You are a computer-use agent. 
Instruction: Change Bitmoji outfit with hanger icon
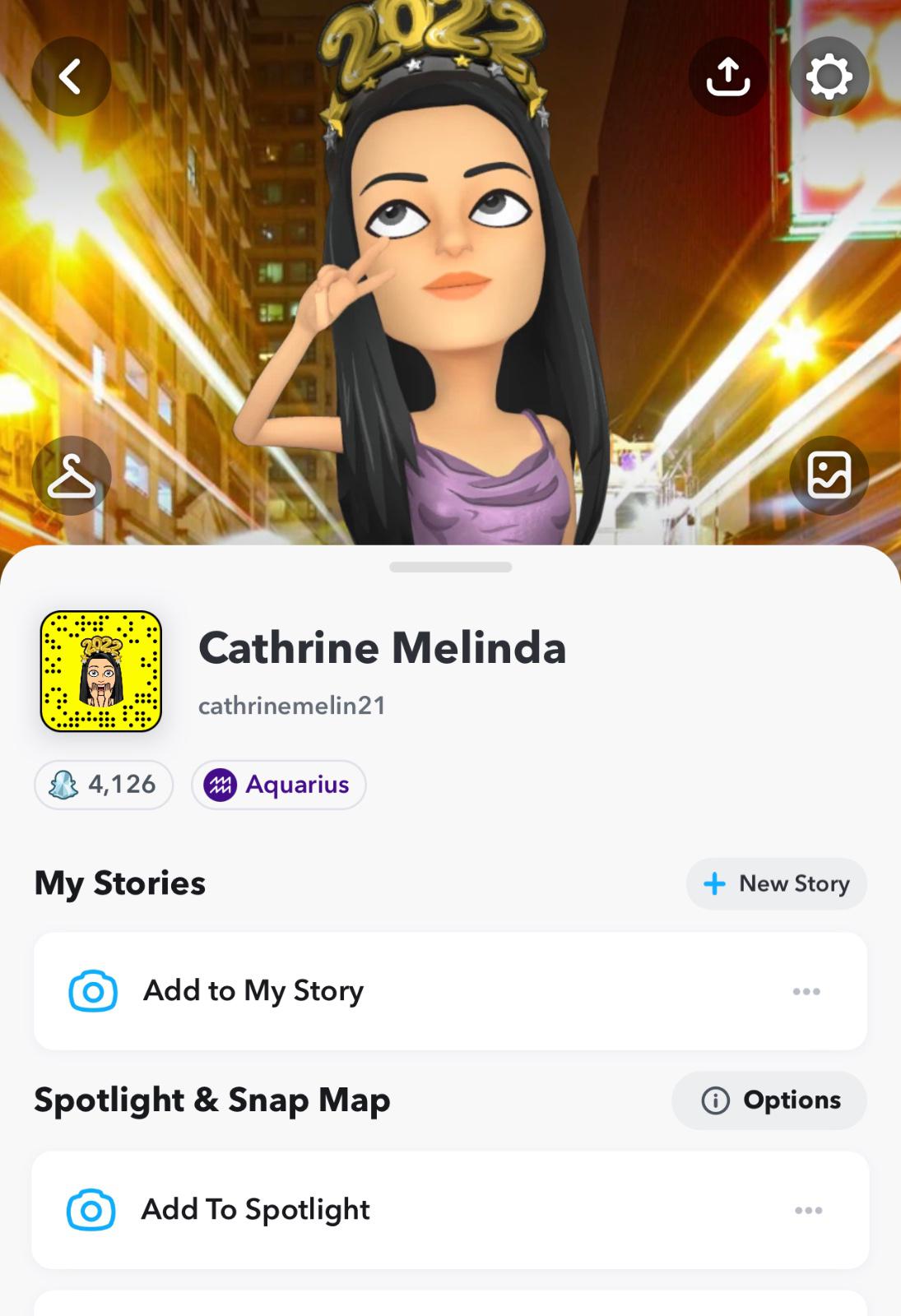[72, 475]
